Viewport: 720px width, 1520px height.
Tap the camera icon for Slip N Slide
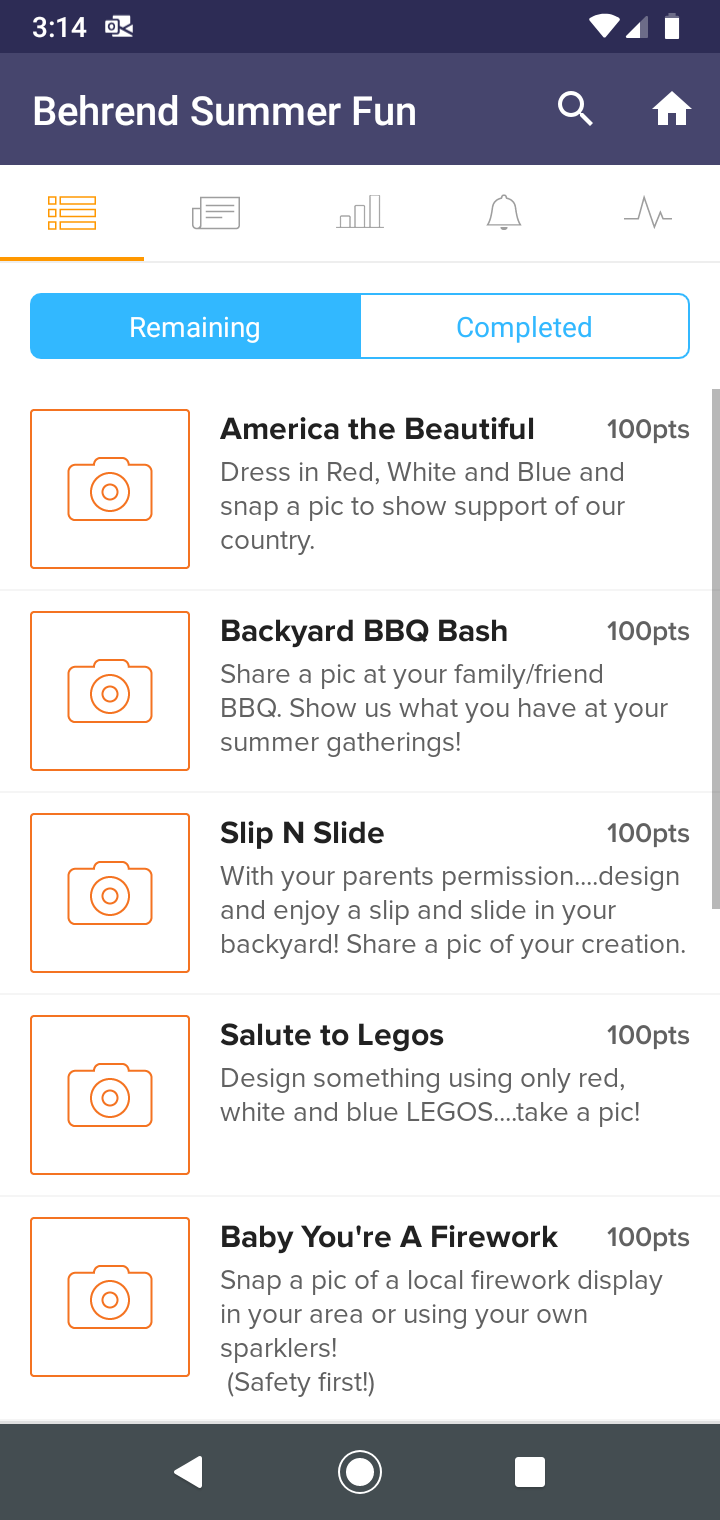[110, 892]
